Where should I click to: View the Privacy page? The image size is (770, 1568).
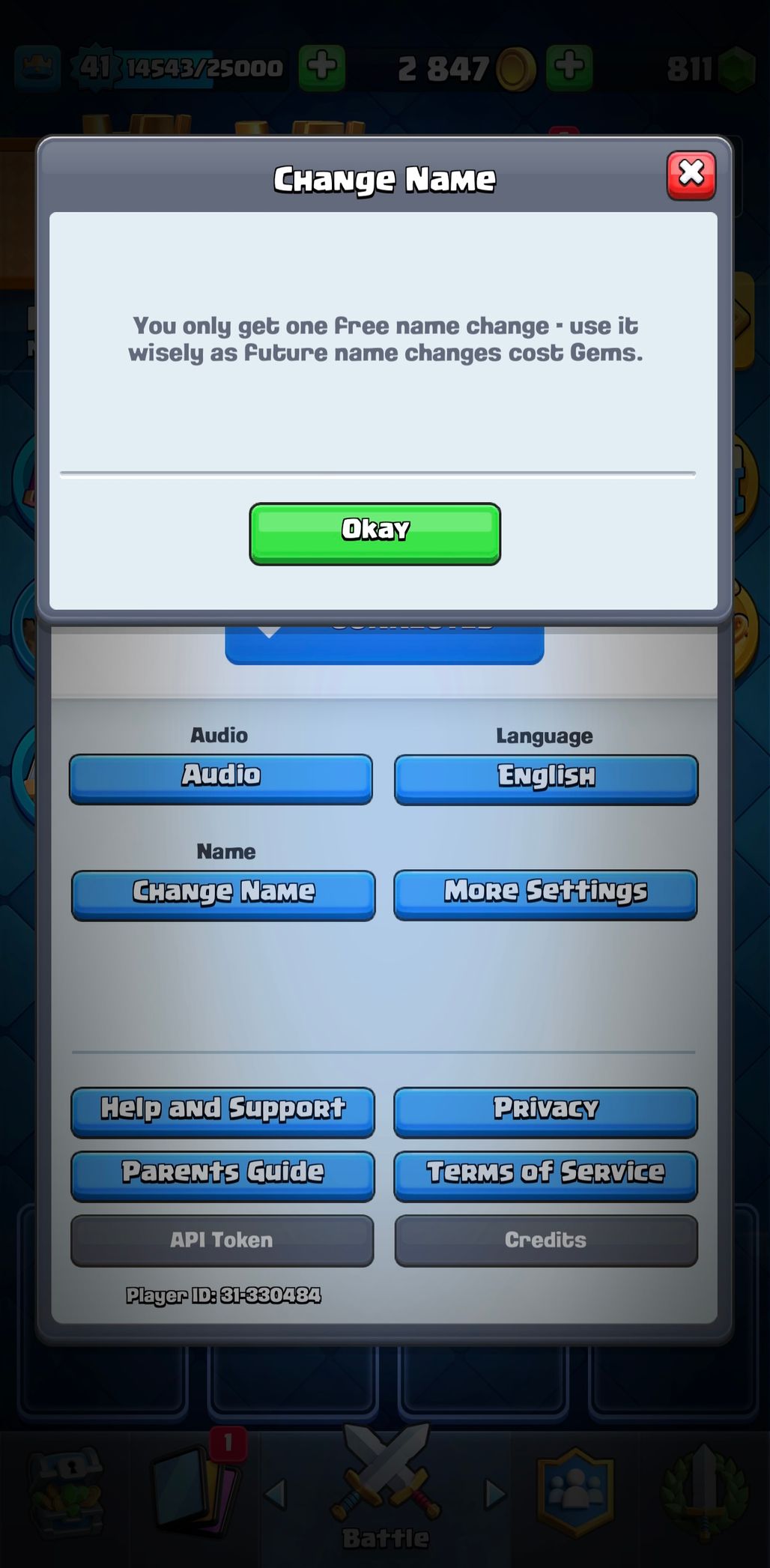(545, 1111)
